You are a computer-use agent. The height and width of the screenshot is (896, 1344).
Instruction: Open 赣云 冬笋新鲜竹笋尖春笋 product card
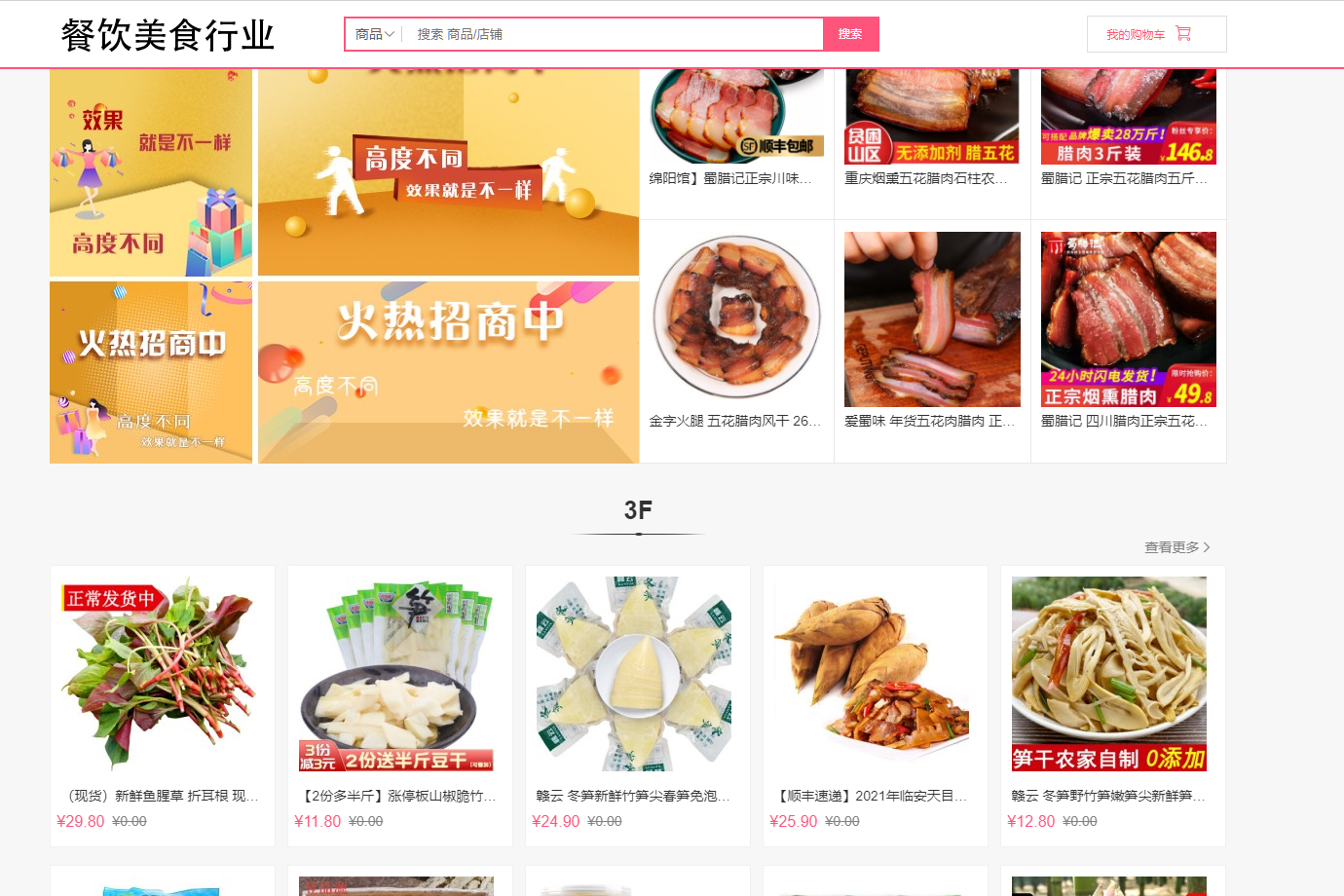click(x=638, y=701)
